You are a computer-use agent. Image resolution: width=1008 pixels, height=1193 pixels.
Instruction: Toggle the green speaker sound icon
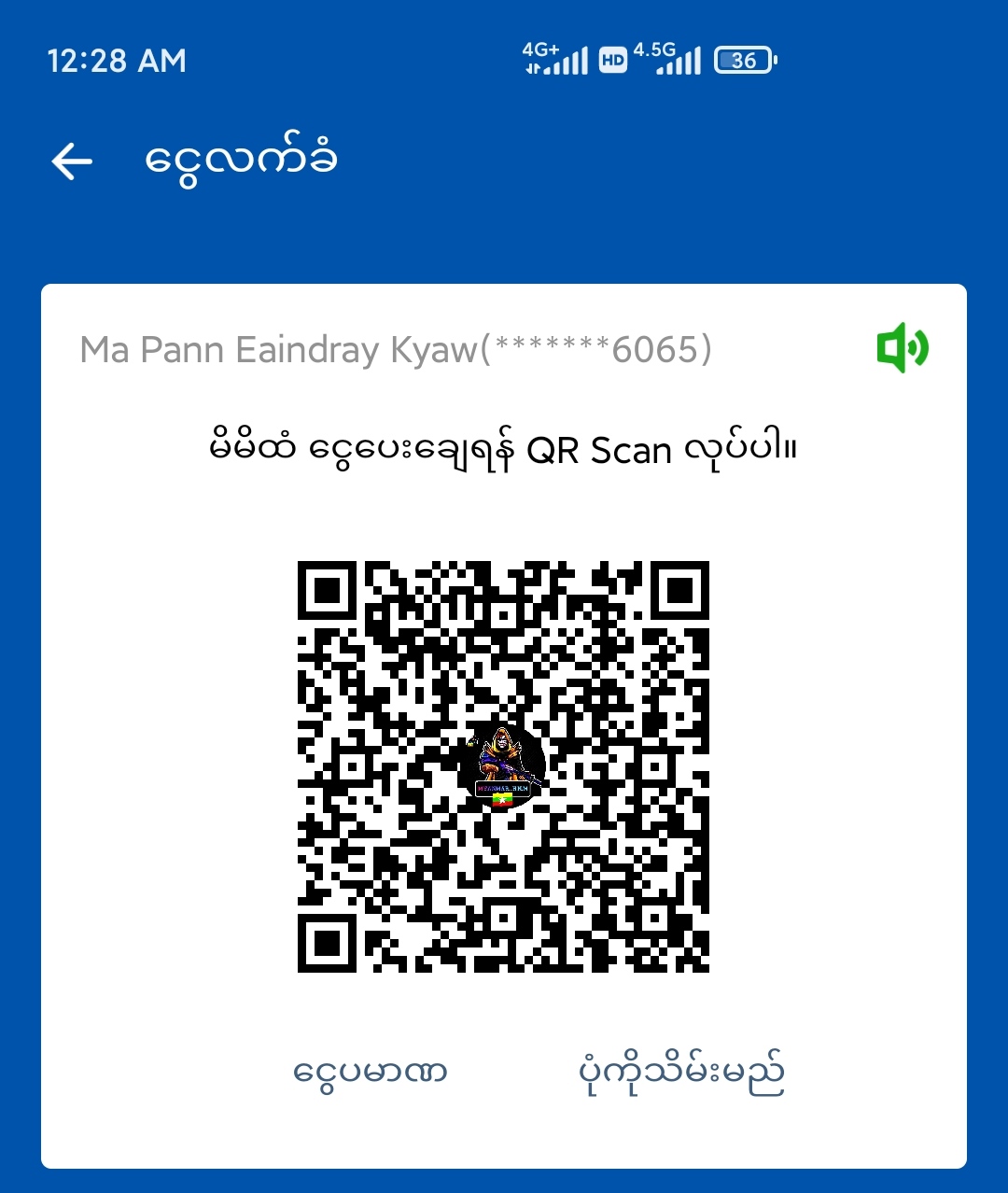(903, 348)
